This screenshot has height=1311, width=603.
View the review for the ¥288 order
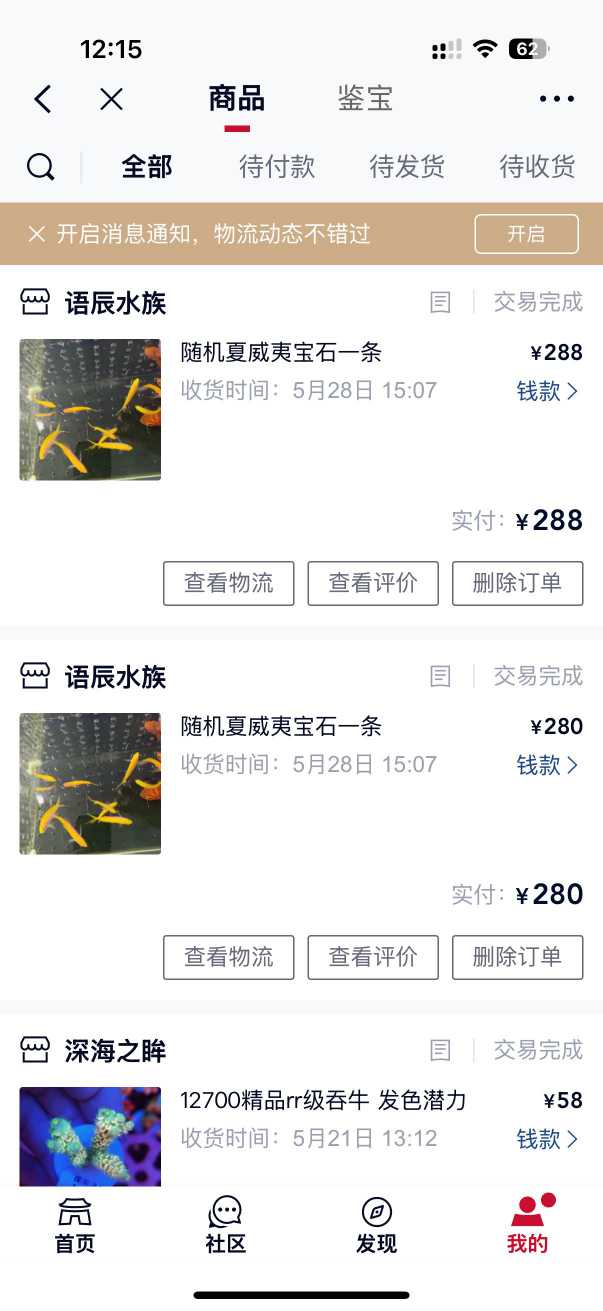click(373, 583)
